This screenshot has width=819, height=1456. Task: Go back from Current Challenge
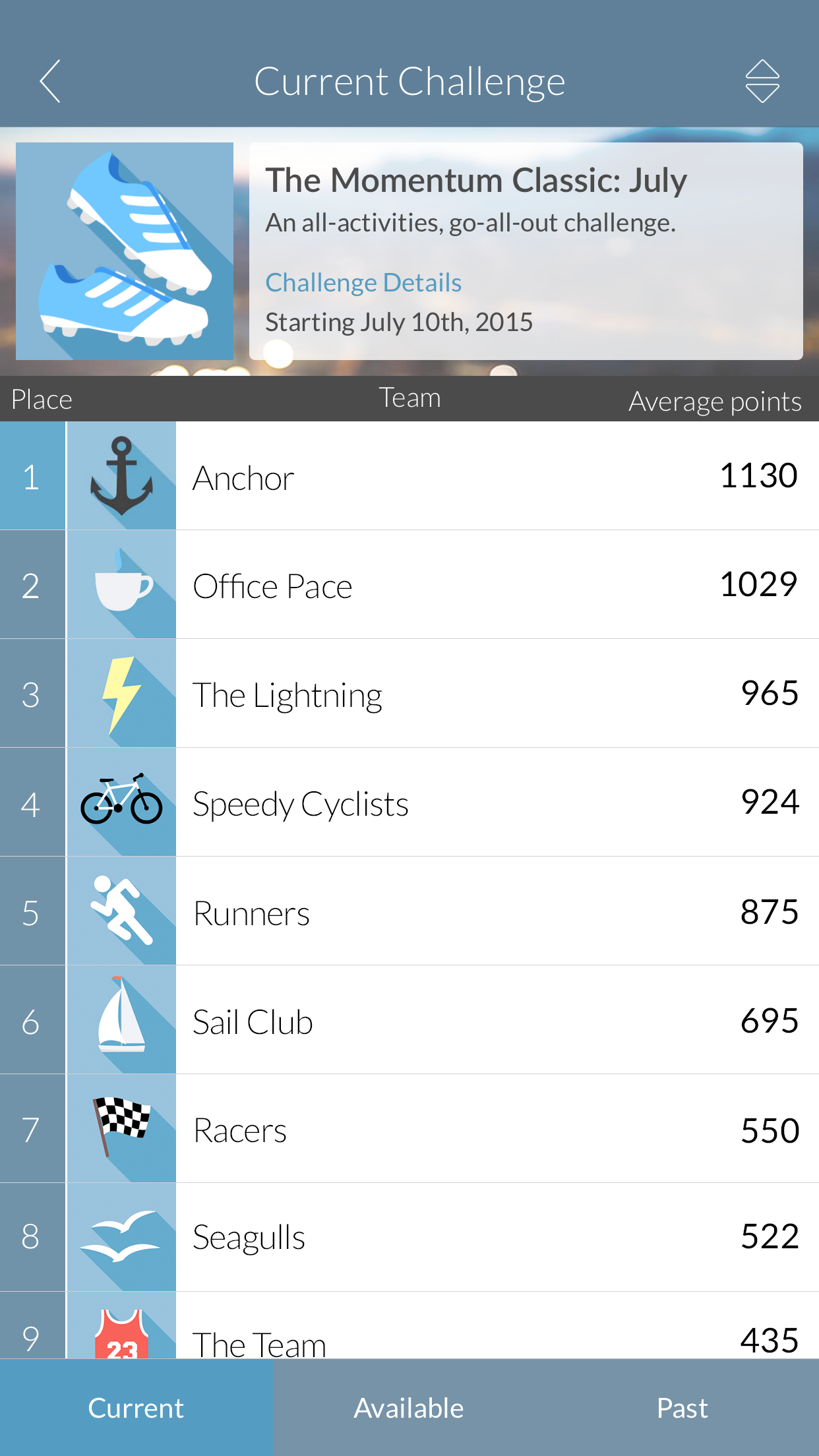click(x=50, y=81)
